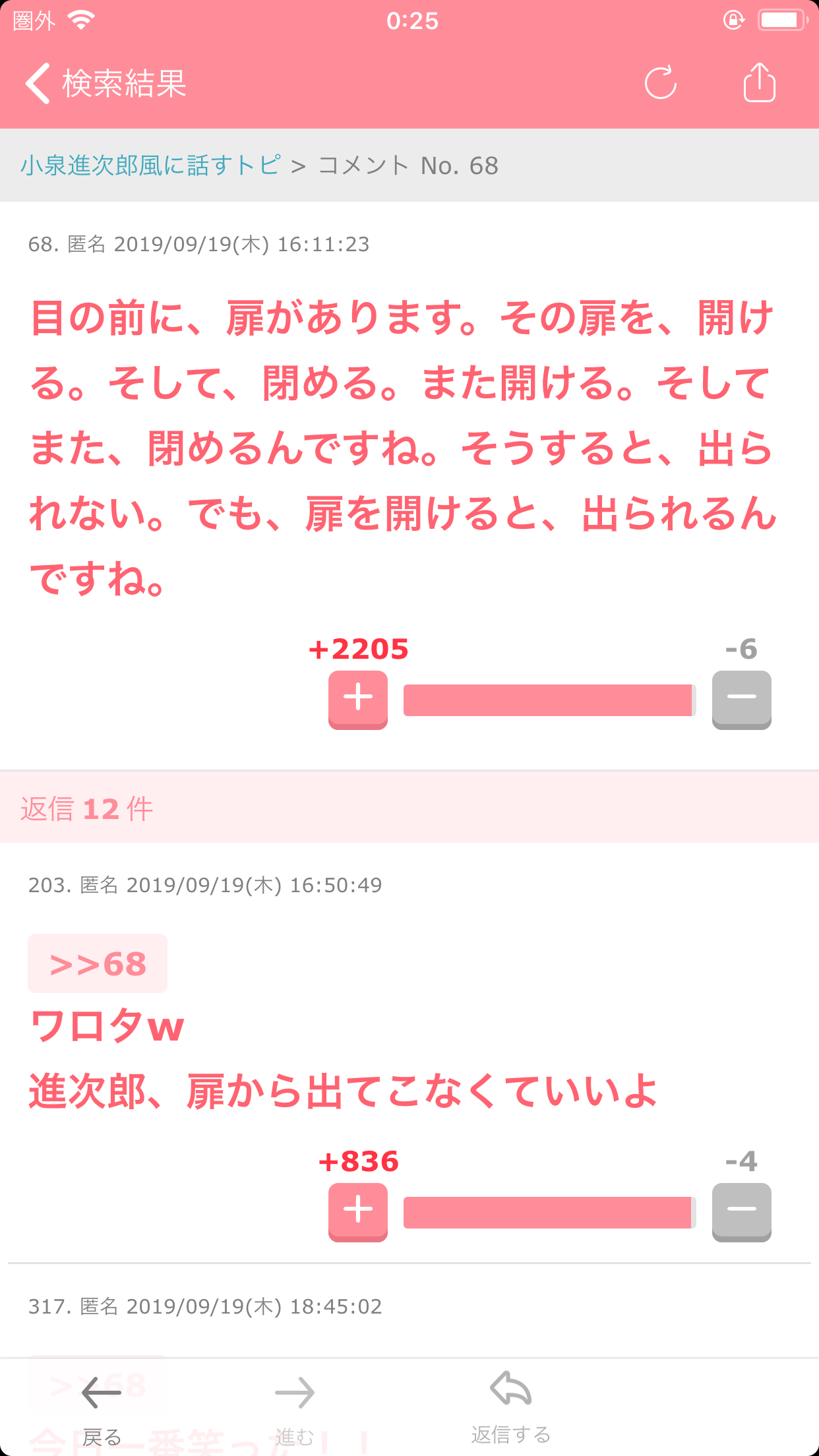Go back to 検索結果

point(106,84)
